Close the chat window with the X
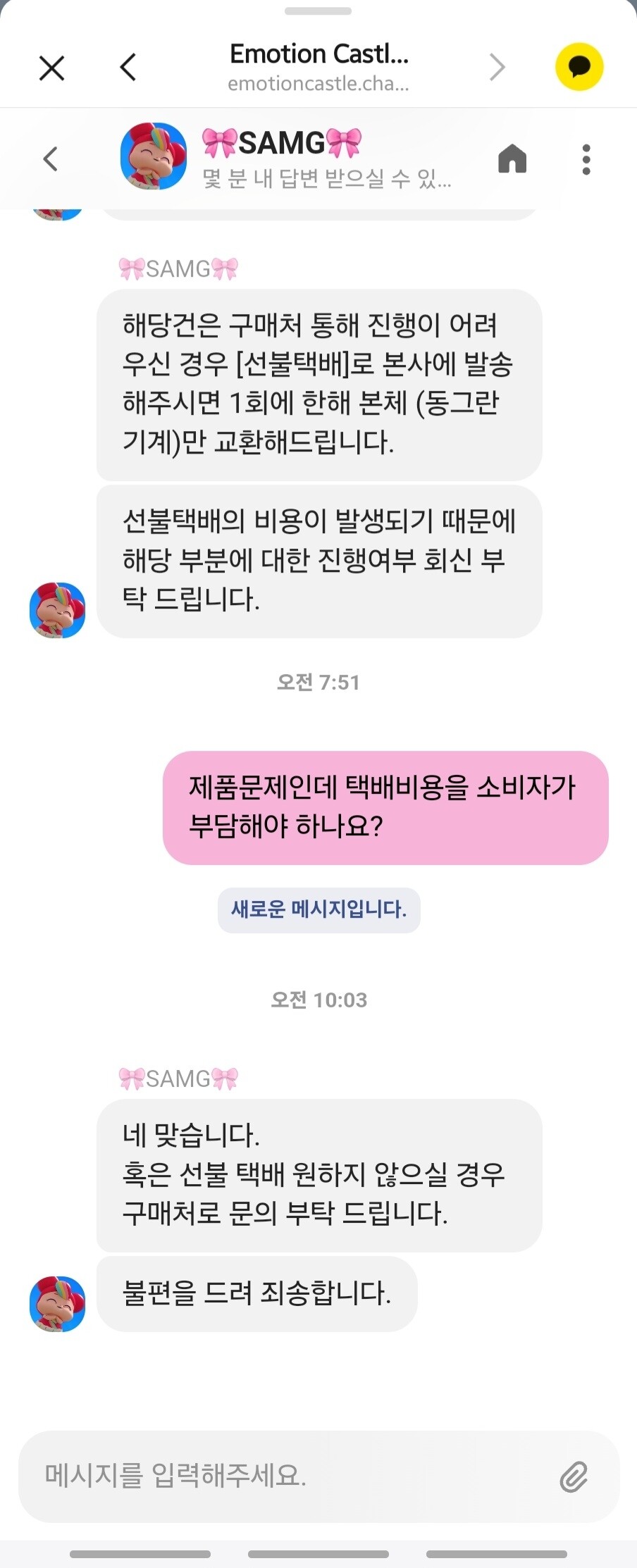 51,67
